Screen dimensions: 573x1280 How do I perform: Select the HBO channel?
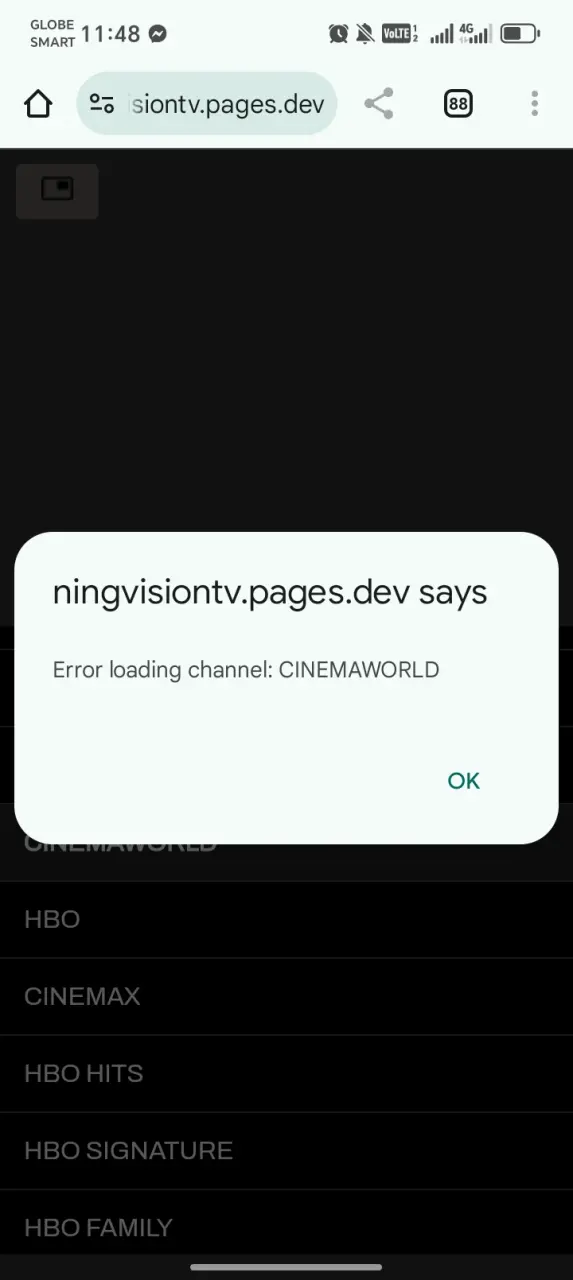pyautogui.click(x=286, y=919)
